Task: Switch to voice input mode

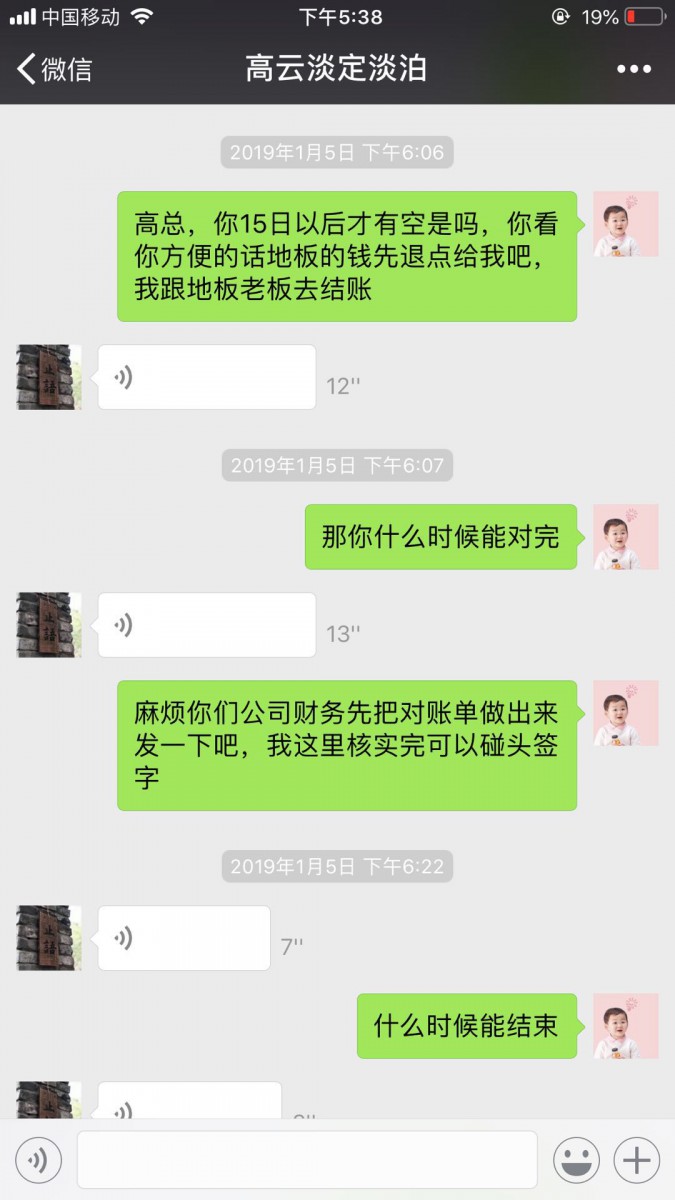Action: [x=39, y=1160]
